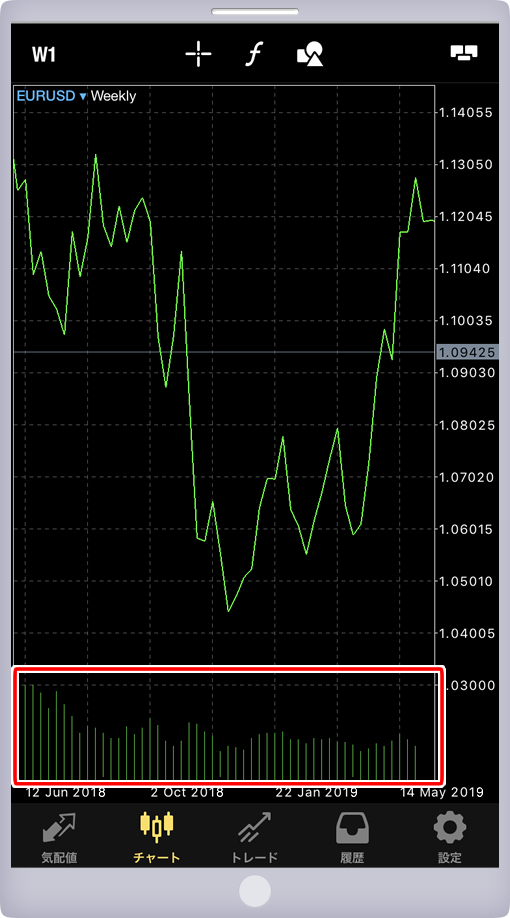Go to the トレード trade tab
The width and height of the screenshot is (510, 918).
tap(254, 838)
